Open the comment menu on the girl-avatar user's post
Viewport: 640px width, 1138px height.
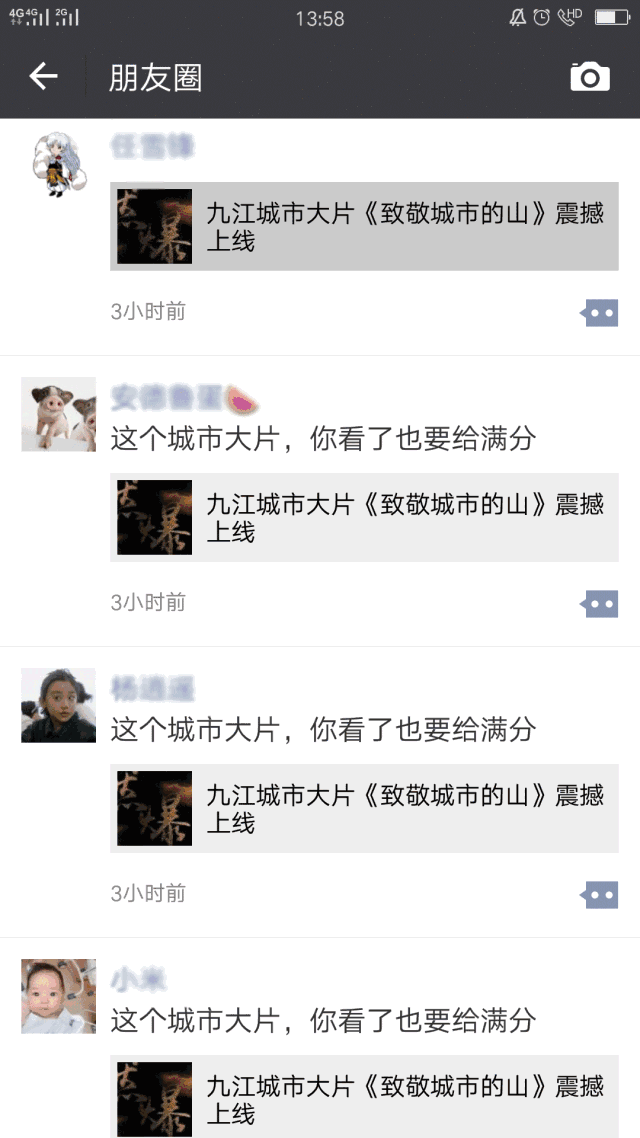(600, 895)
